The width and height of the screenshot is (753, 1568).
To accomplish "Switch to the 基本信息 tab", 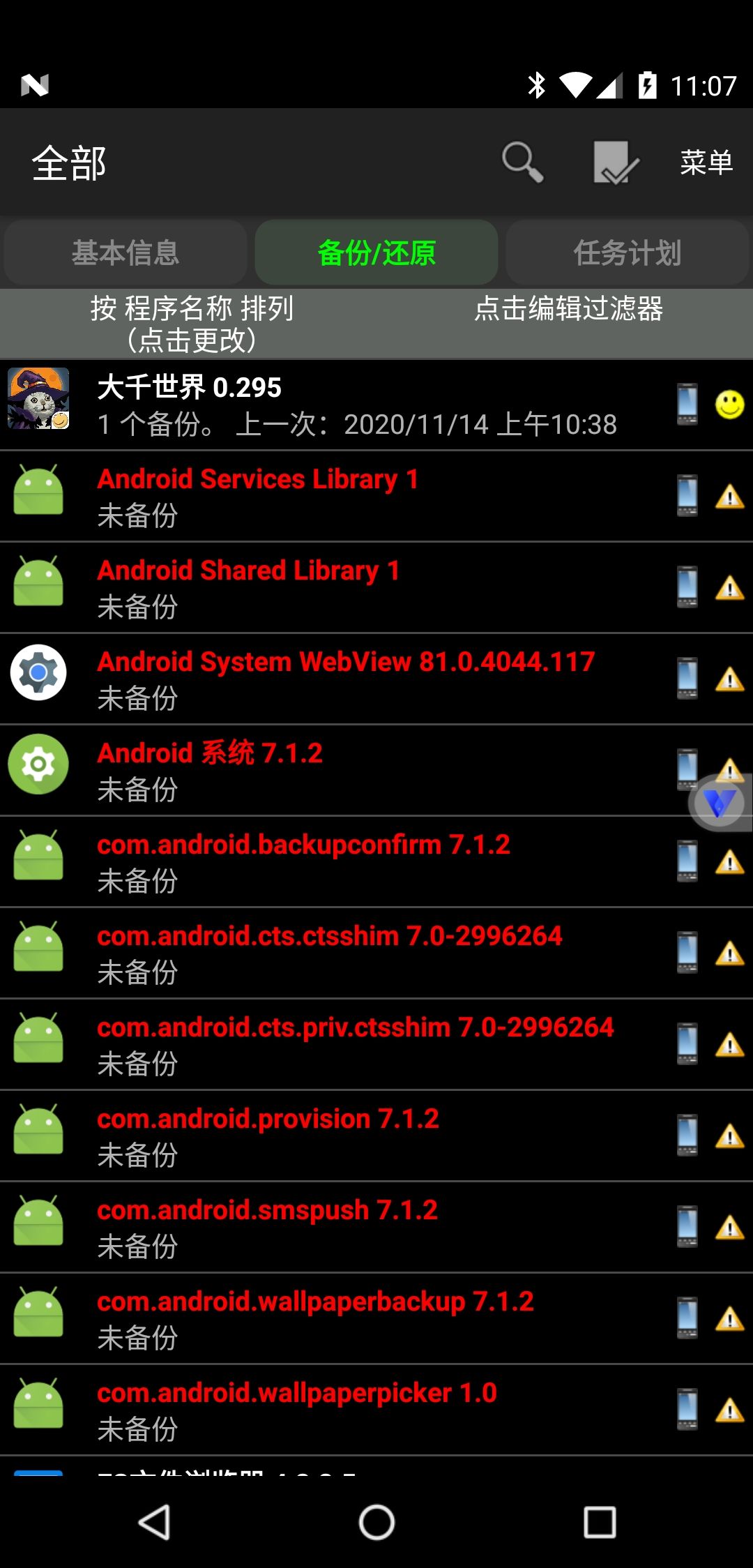I will [125, 252].
